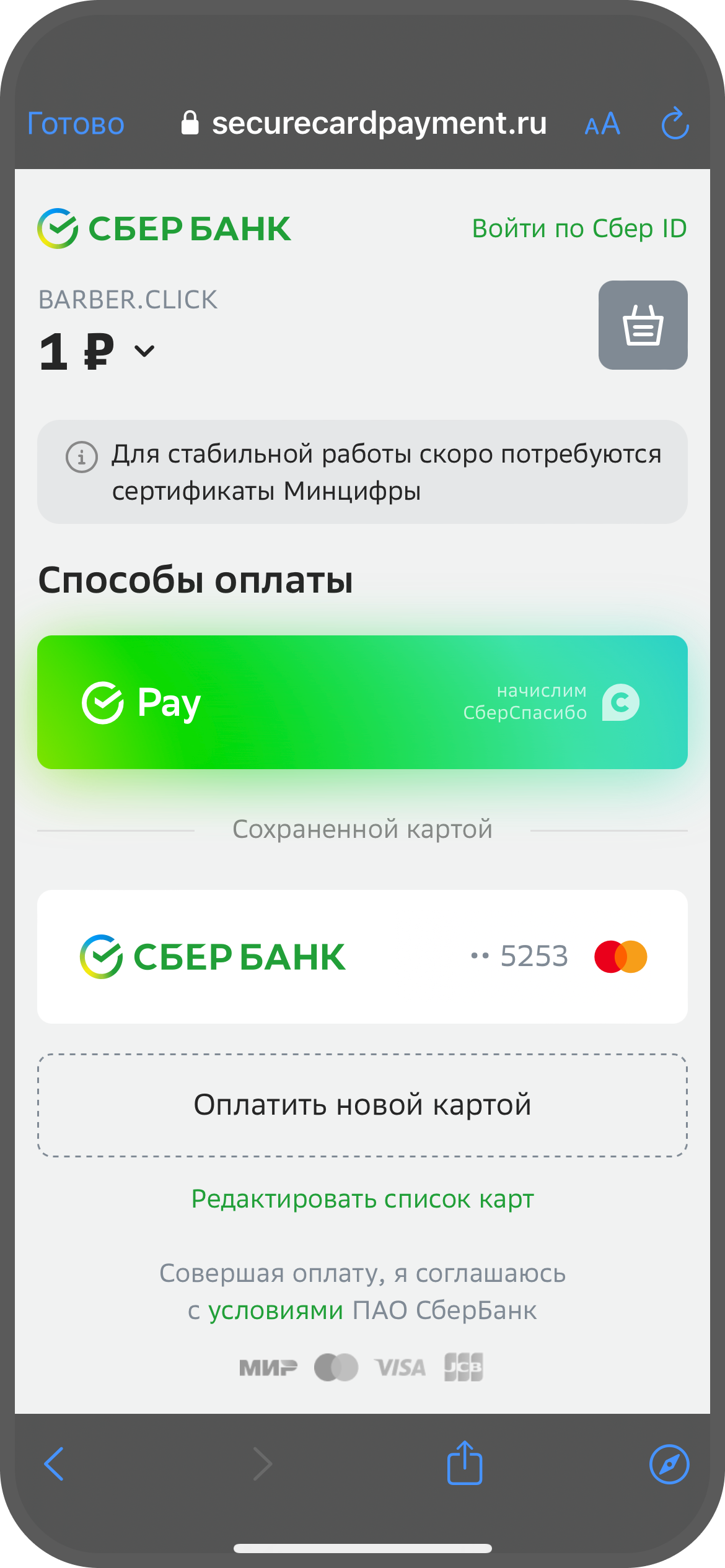Share this page
The image size is (725, 1568).
(465, 1463)
